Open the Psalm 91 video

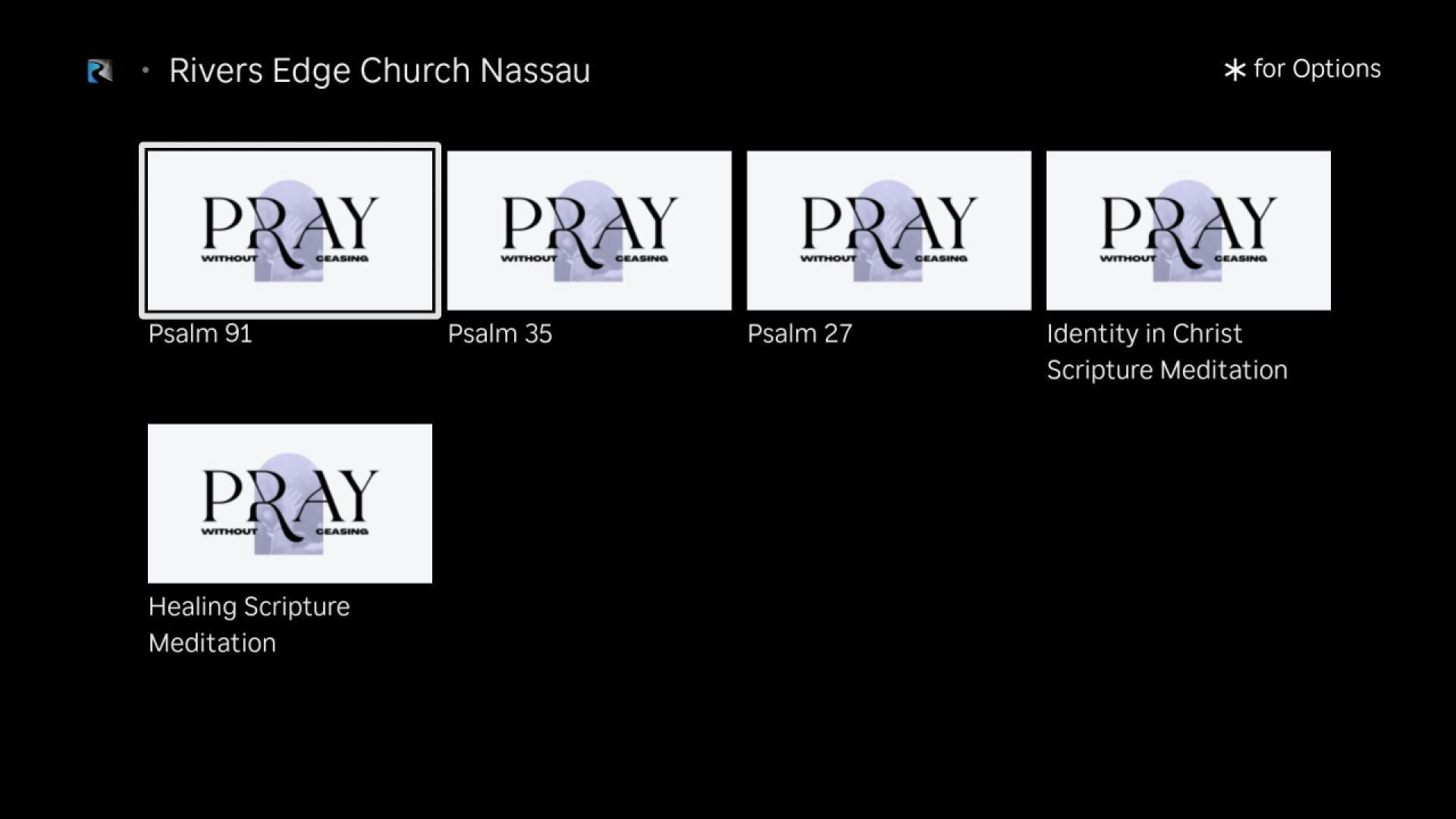point(290,231)
